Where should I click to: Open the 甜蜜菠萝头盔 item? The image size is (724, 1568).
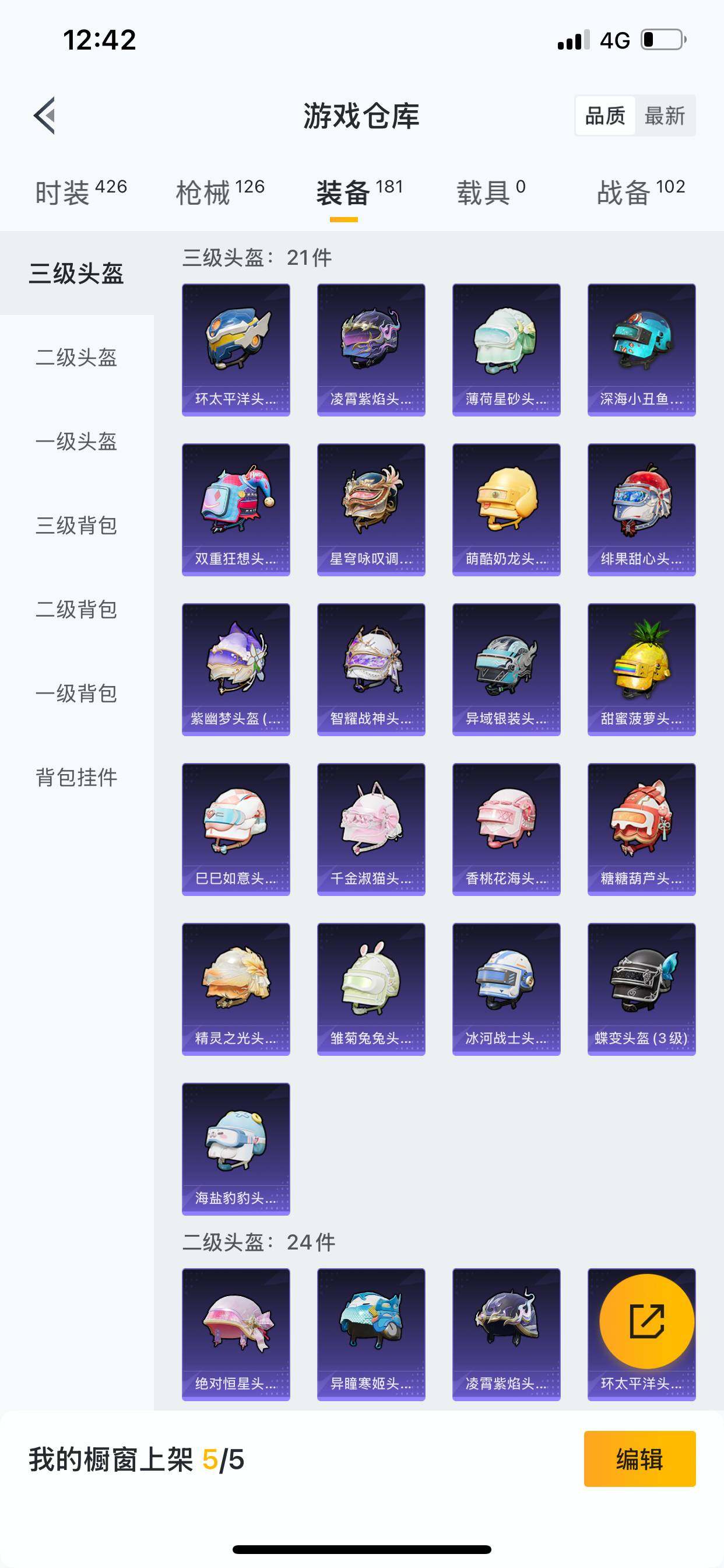(x=642, y=670)
